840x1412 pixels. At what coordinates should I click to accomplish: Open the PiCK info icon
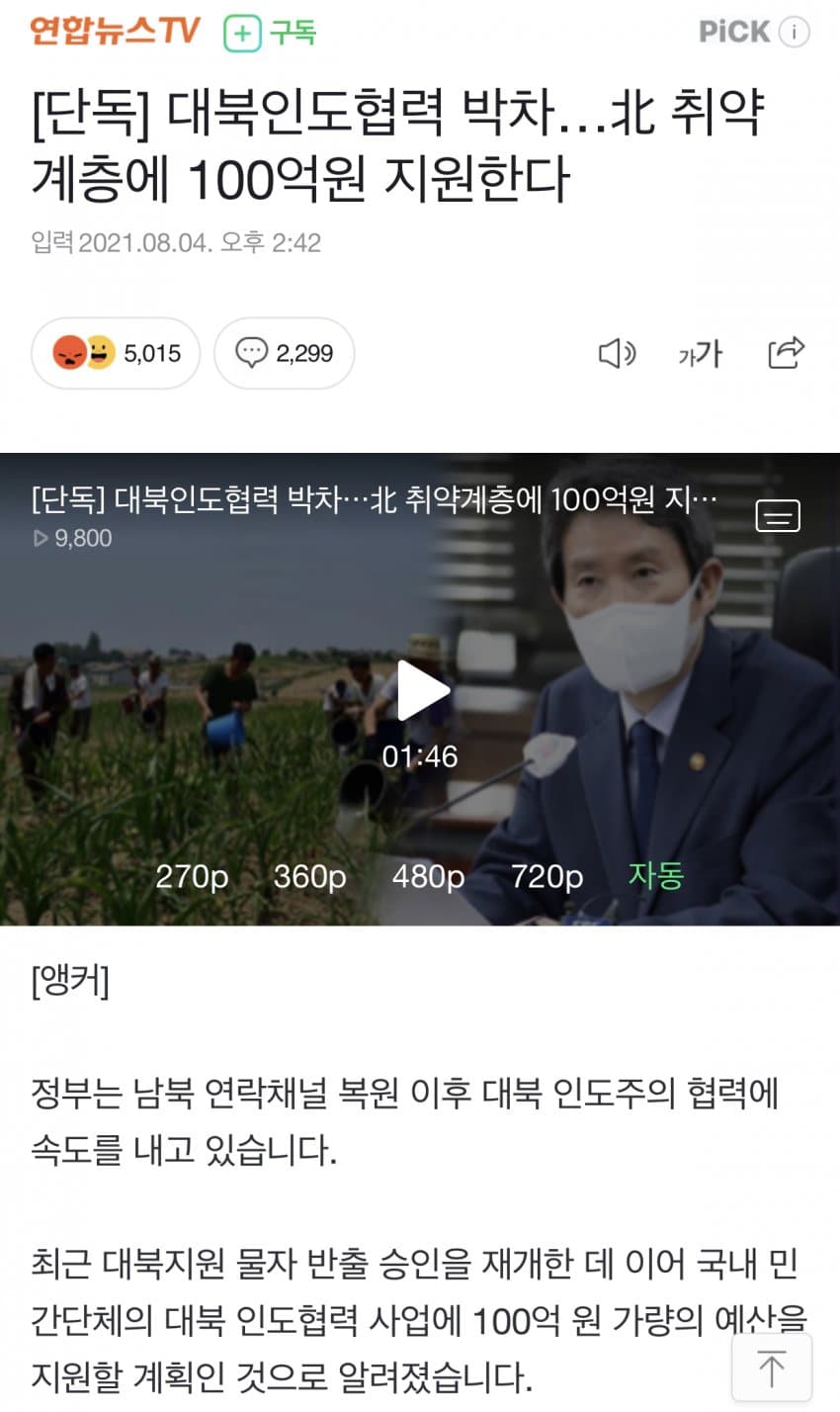[794, 33]
